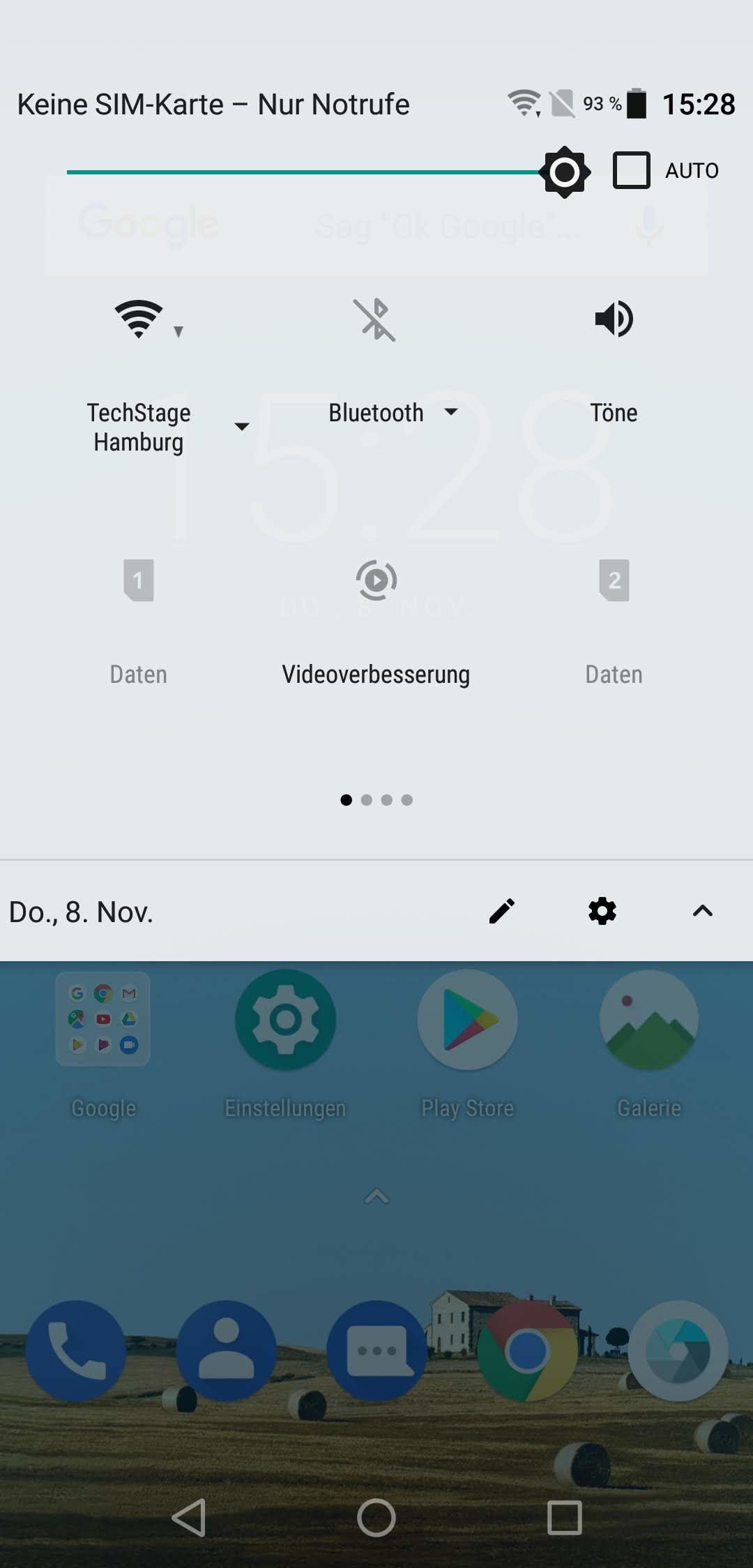Toggle the Töne sound mode
753x1568 pixels.
(614, 320)
